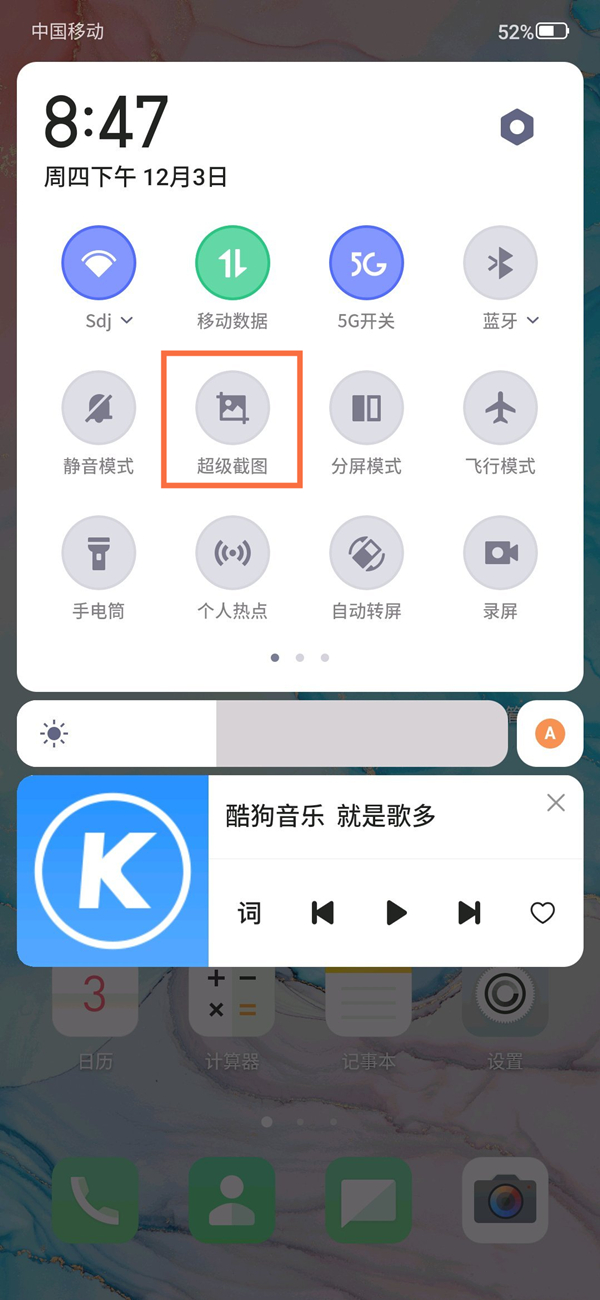Viewport: 600px width, 1300px height.
Task: Turn on 蓝牙 Bluetooth
Action: coord(500,263)
